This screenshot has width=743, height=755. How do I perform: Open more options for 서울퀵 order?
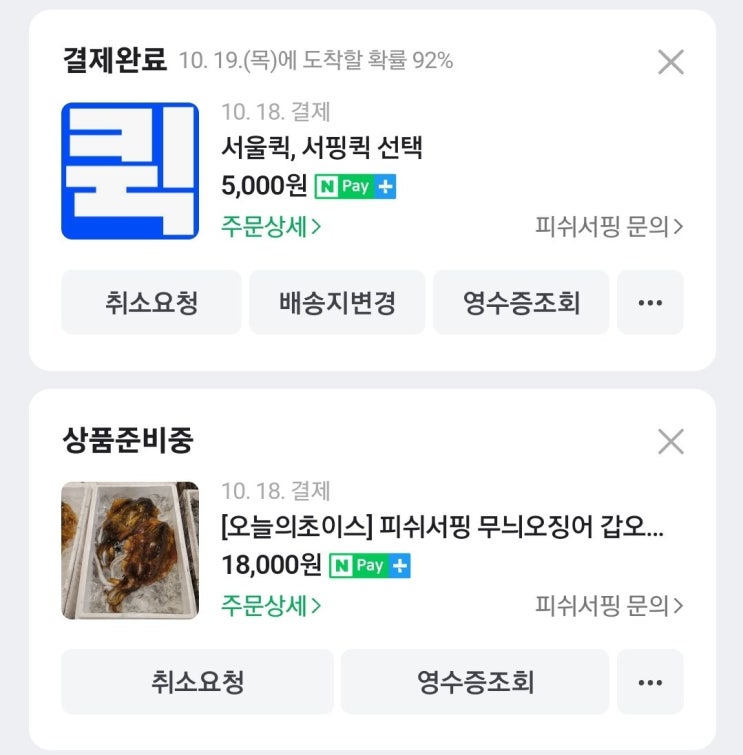pyautogui.click(x=650, y=303)
